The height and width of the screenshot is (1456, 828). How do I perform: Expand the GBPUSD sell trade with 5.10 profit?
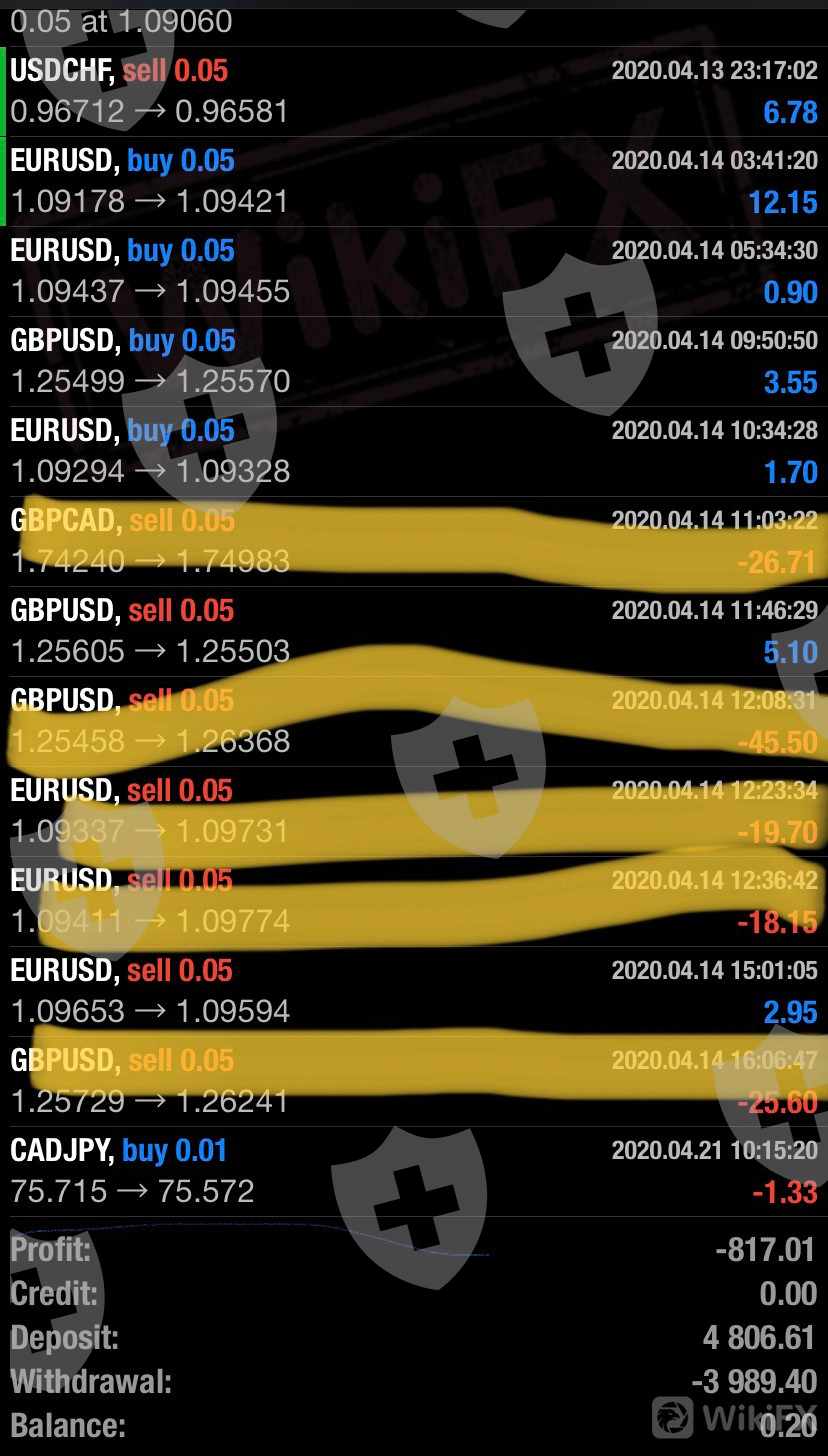[x=414, y=631]
